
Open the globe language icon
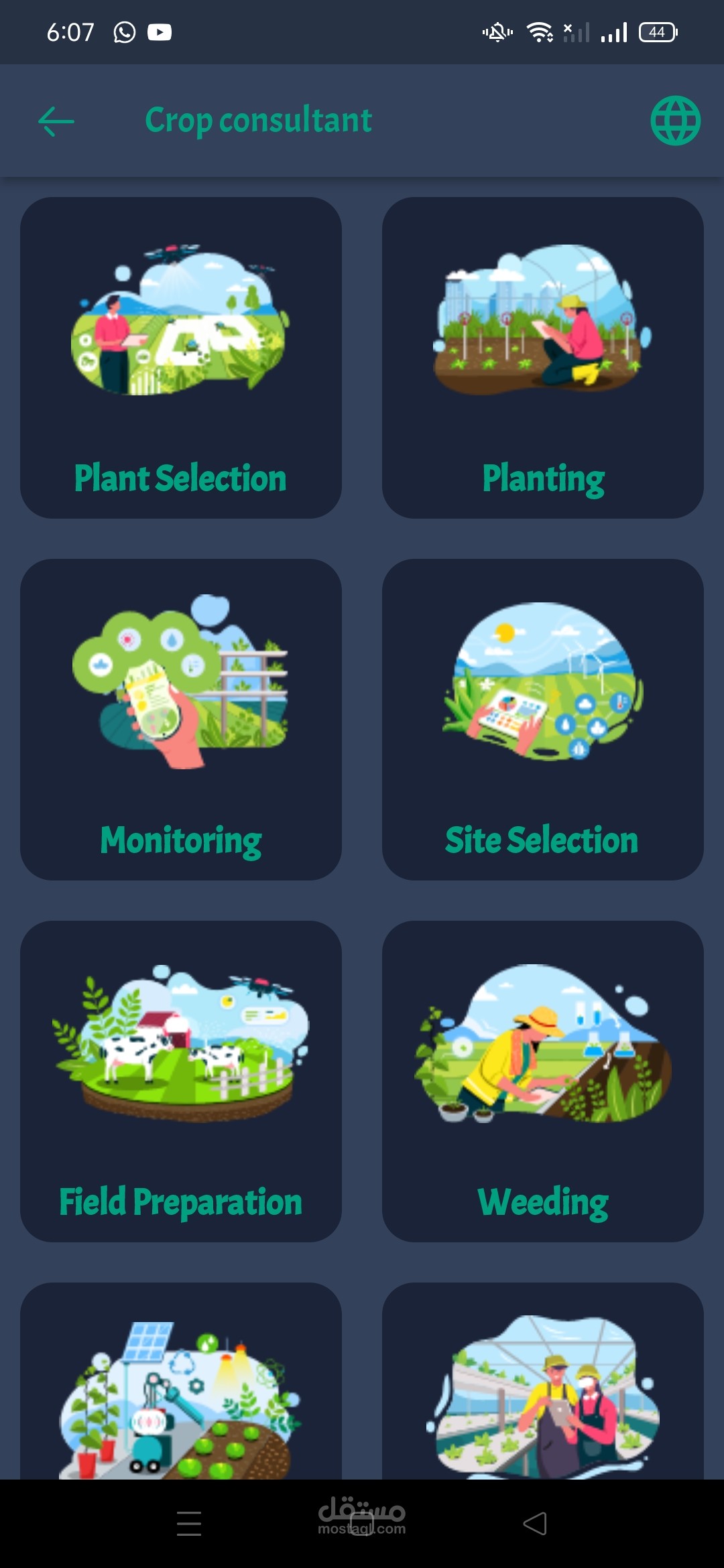(675, 121)
